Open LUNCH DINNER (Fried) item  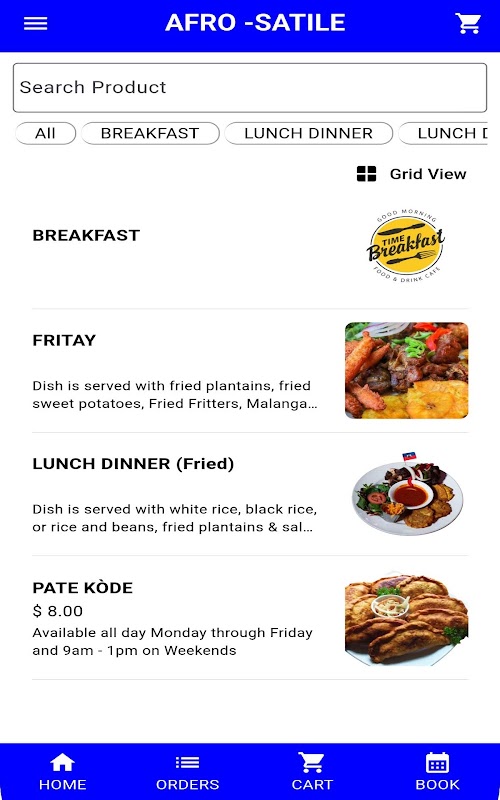click(x=250, y=494)
